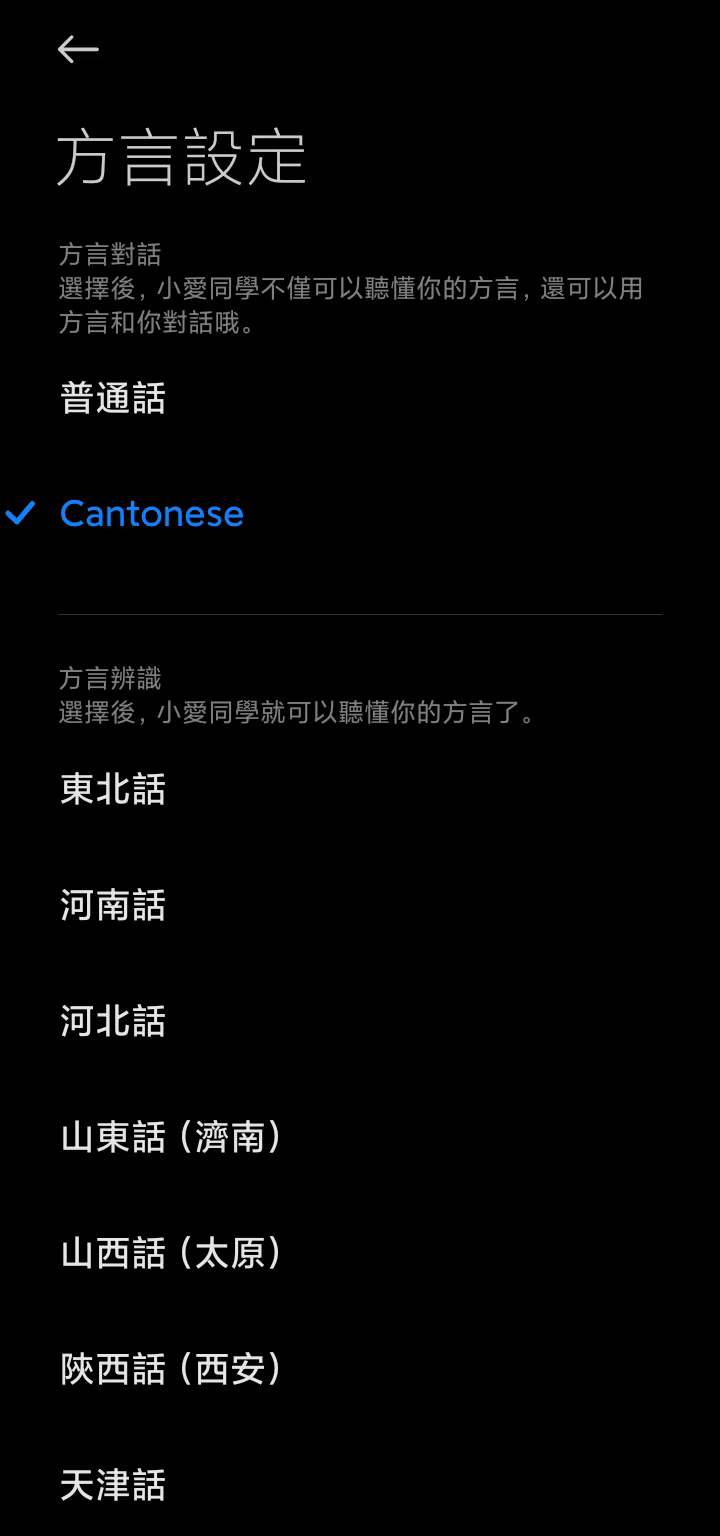Select 天津話 for recognition
The height and width of the screenshot is (1536, 720).
click(x=113, y=1485)
